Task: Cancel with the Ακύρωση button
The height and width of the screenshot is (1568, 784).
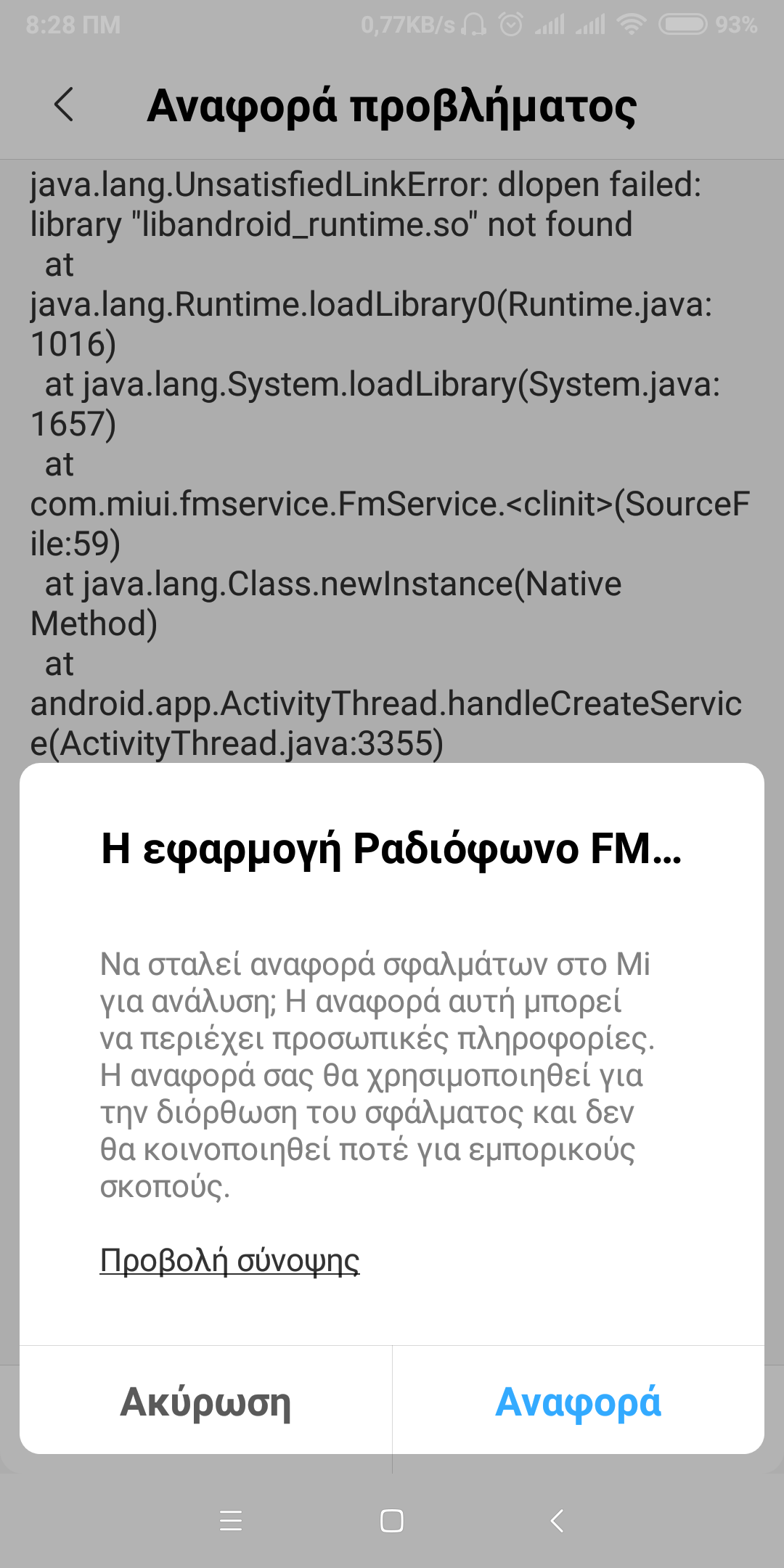Action: (206, 1401)
